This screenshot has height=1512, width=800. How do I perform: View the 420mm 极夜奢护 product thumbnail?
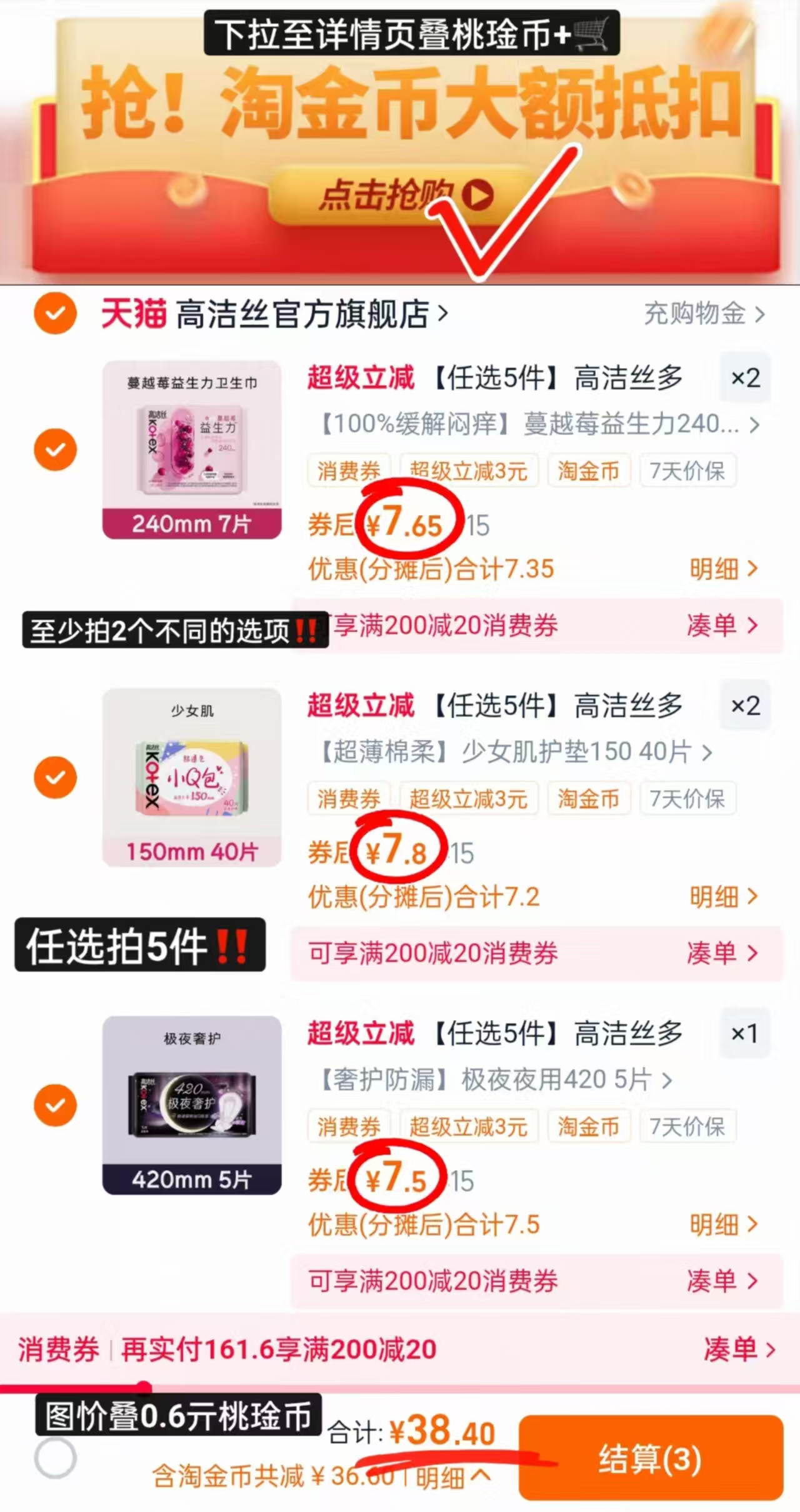click(192, 1106)
